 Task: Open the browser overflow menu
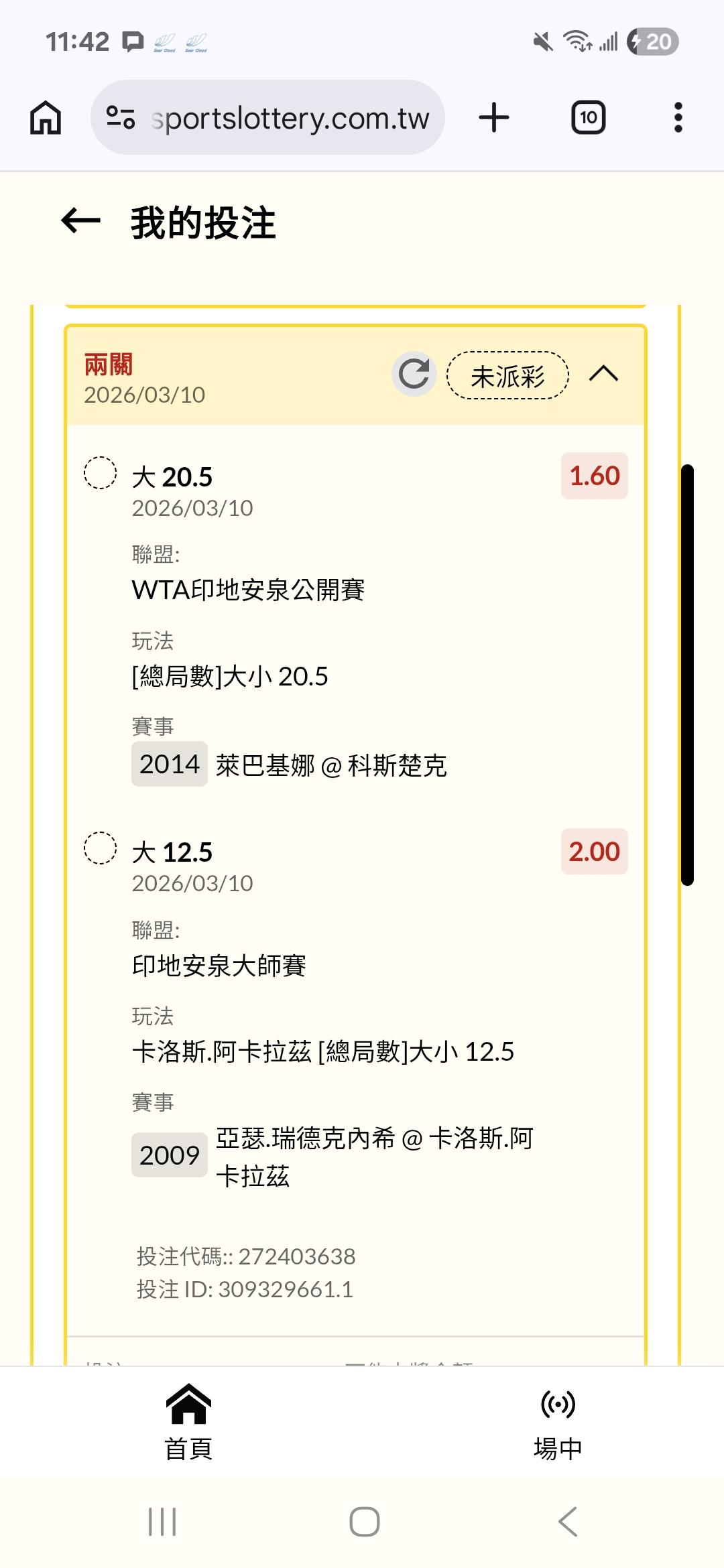tap(678, 118)
